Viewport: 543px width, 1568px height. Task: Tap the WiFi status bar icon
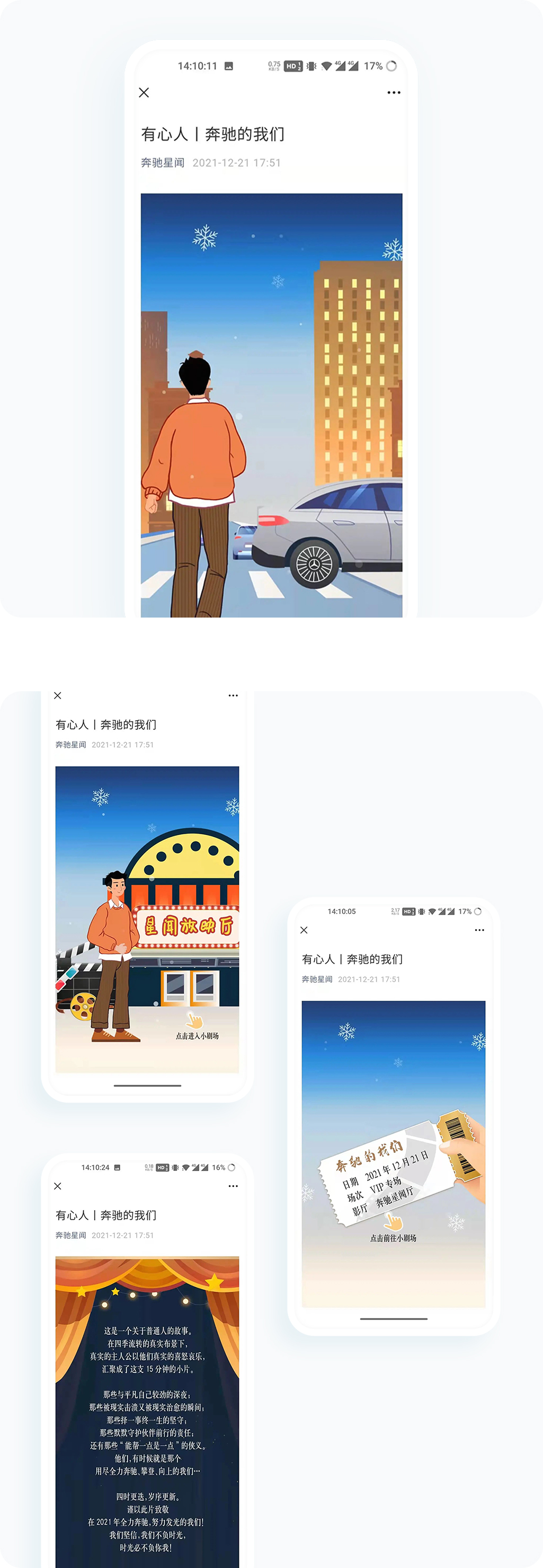pyautogui.click(x=328, y=65)
